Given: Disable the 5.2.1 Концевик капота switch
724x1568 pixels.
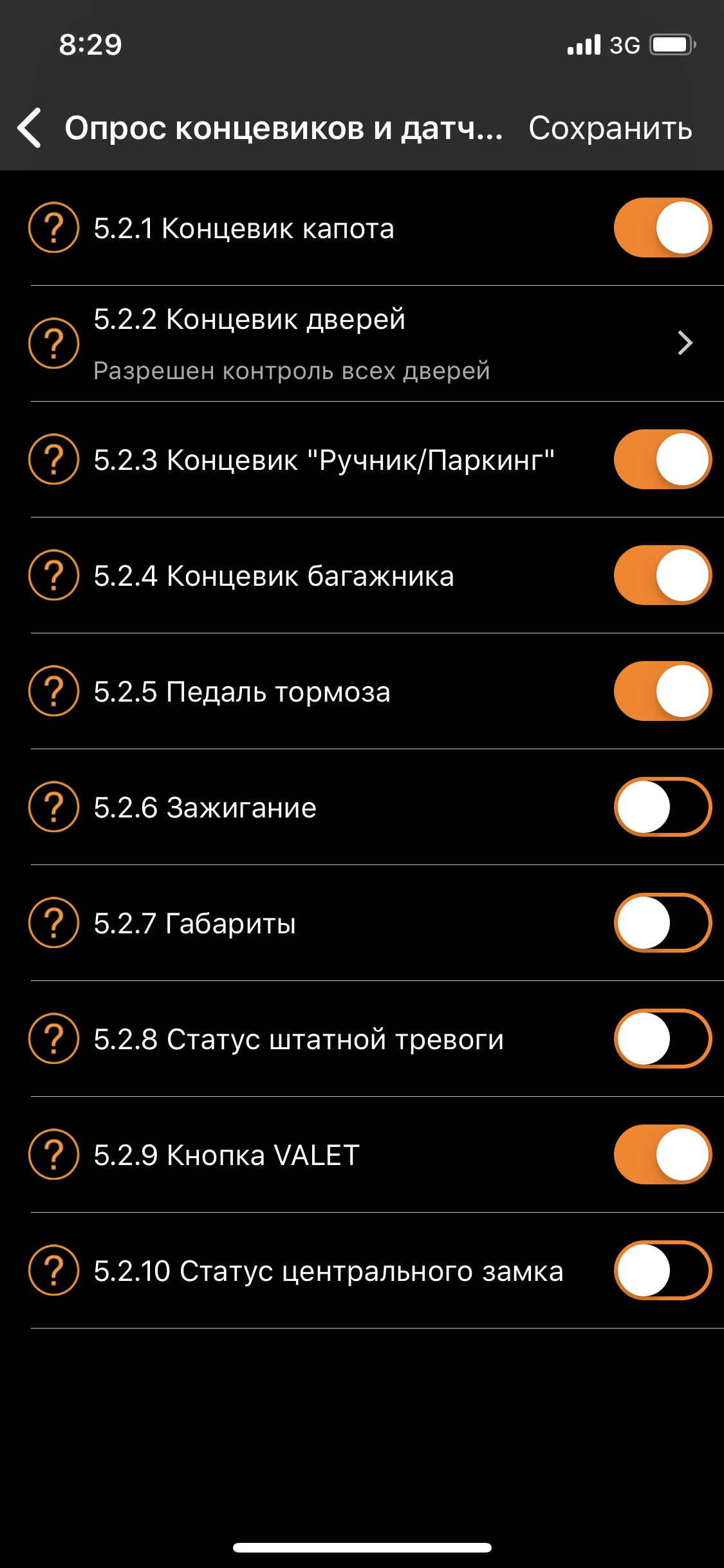Looking at the screenshot, I should [662, 228].
